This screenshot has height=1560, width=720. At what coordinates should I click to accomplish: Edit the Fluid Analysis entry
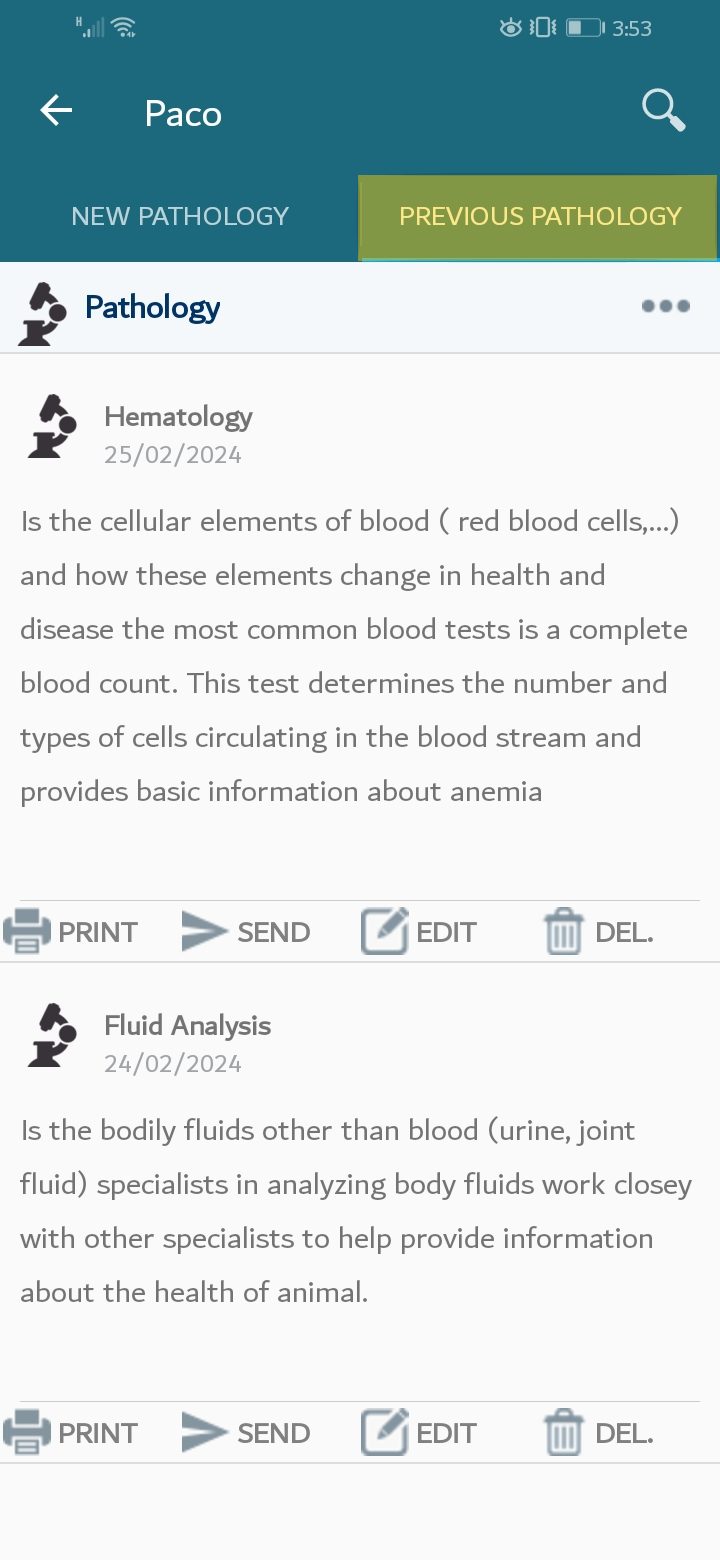[419, 1433]
